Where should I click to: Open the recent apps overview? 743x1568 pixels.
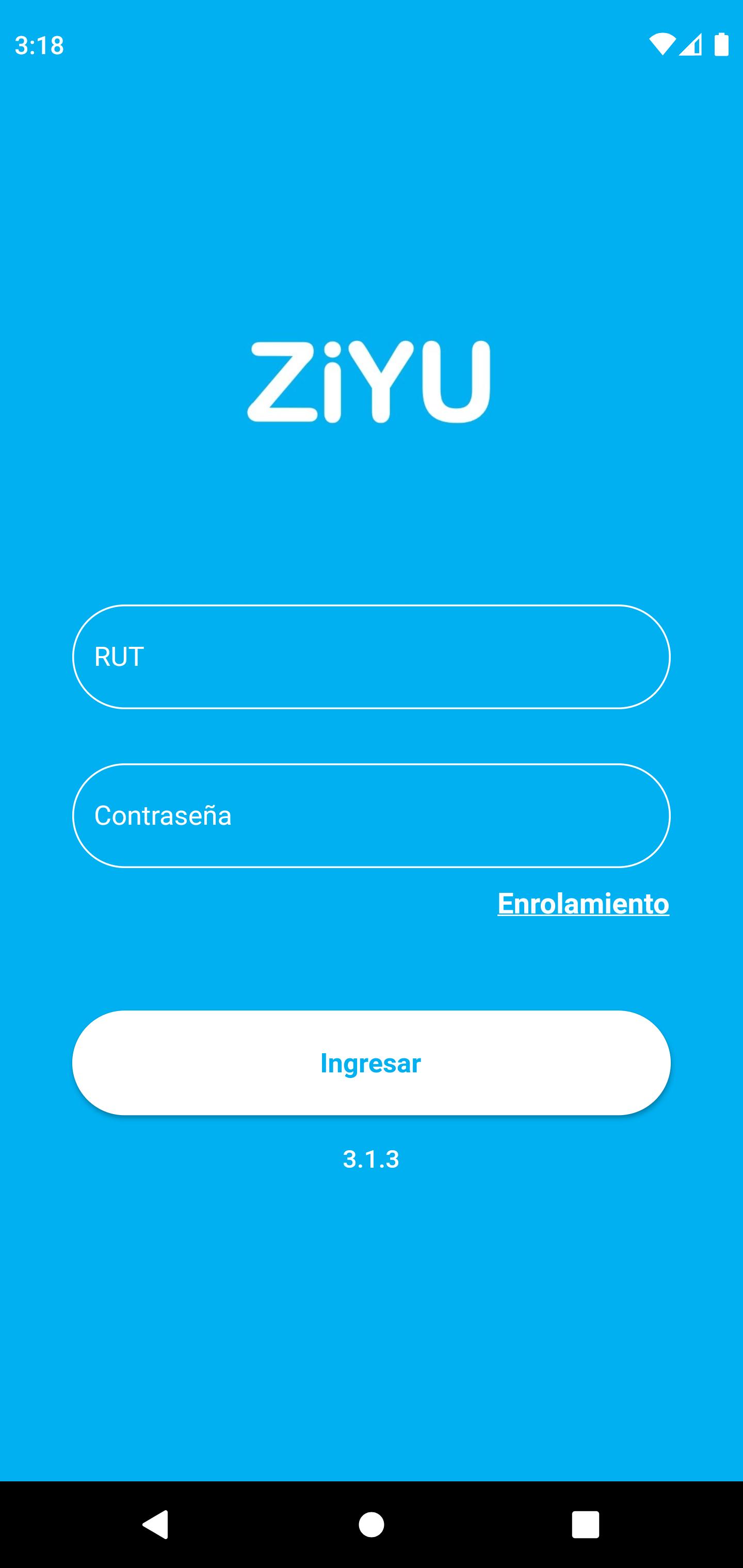585,1524
